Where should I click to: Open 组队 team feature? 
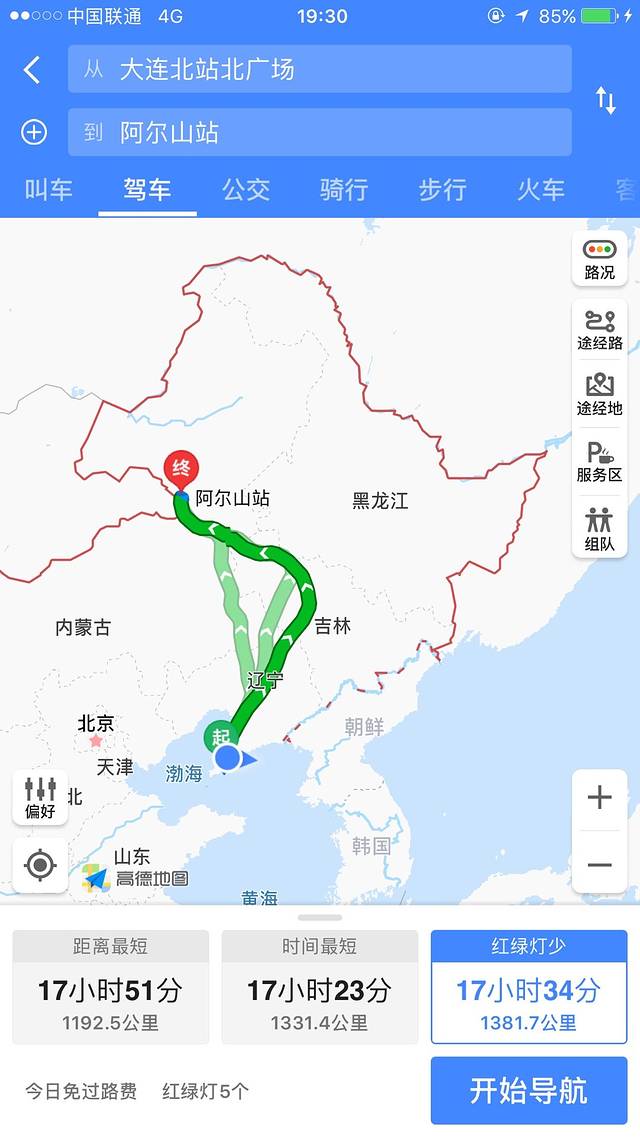tap(600, 530)
